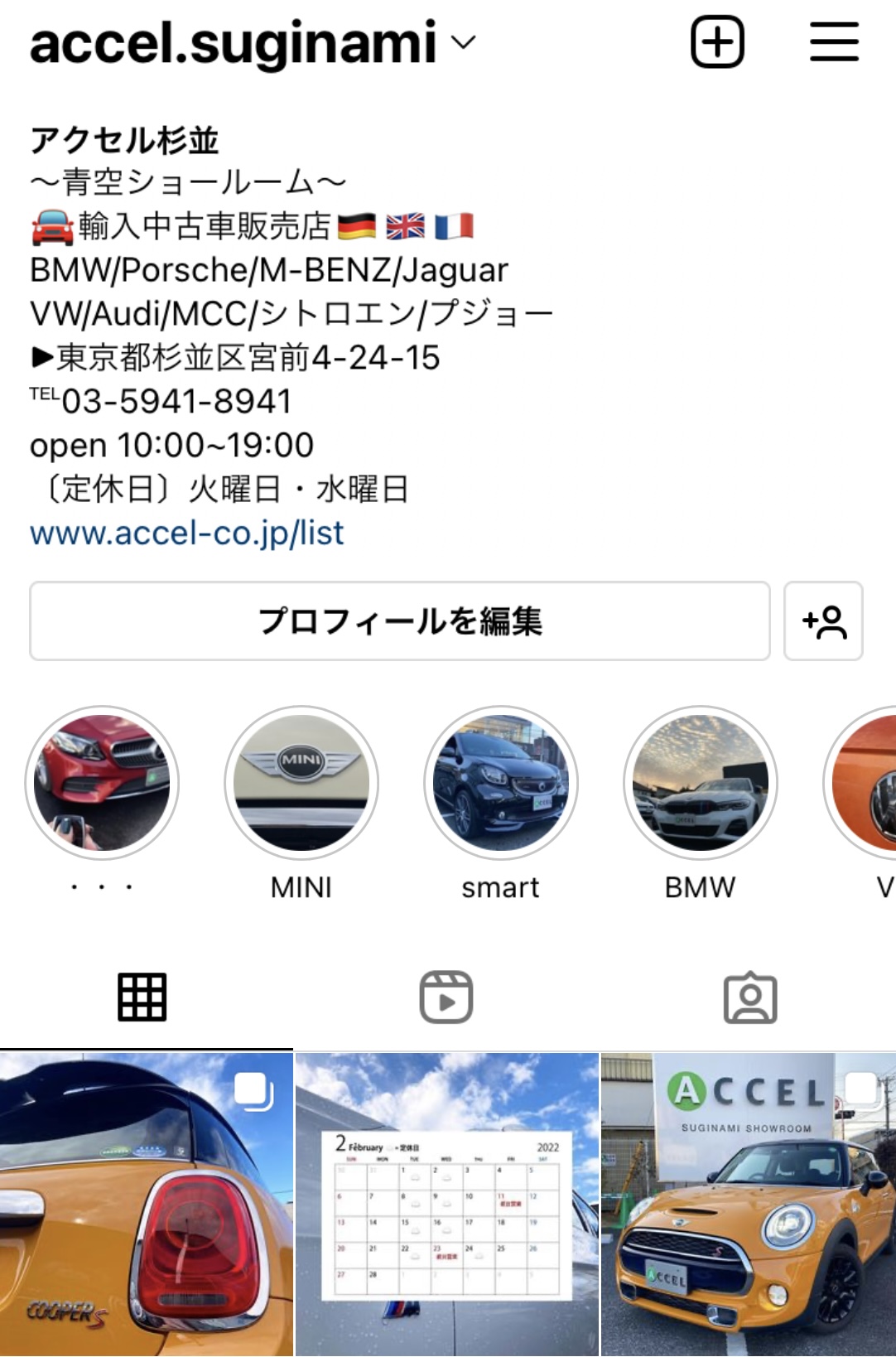
Task: Open the MINI story highlight
Action: coord(301,783)
